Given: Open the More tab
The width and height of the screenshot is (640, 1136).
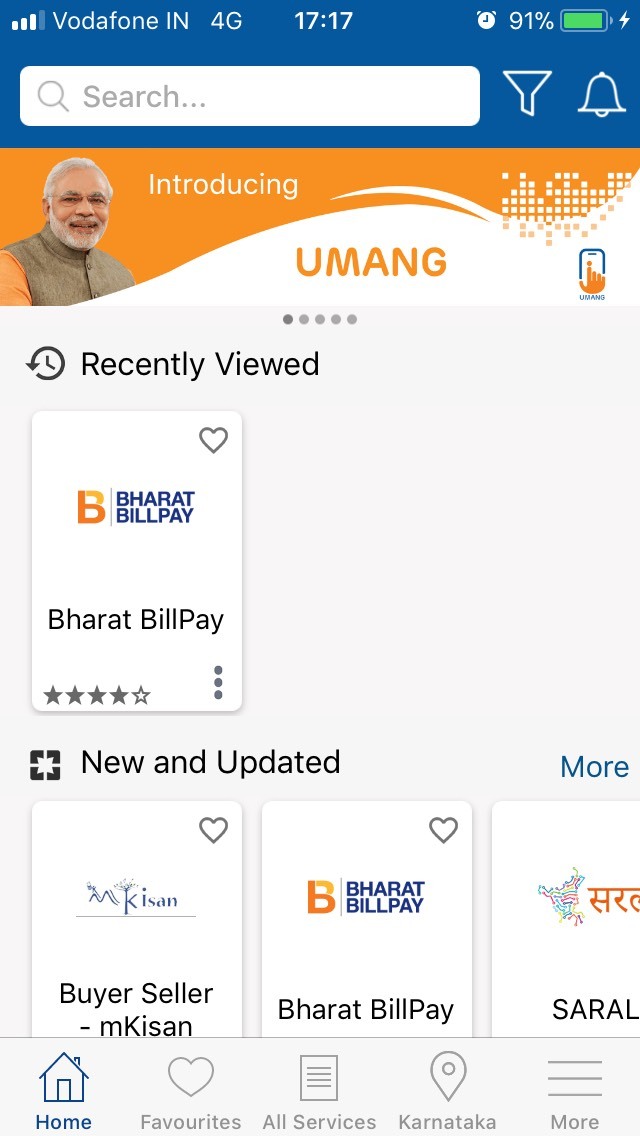Looking at the screenshot, I should [575, 1092].
